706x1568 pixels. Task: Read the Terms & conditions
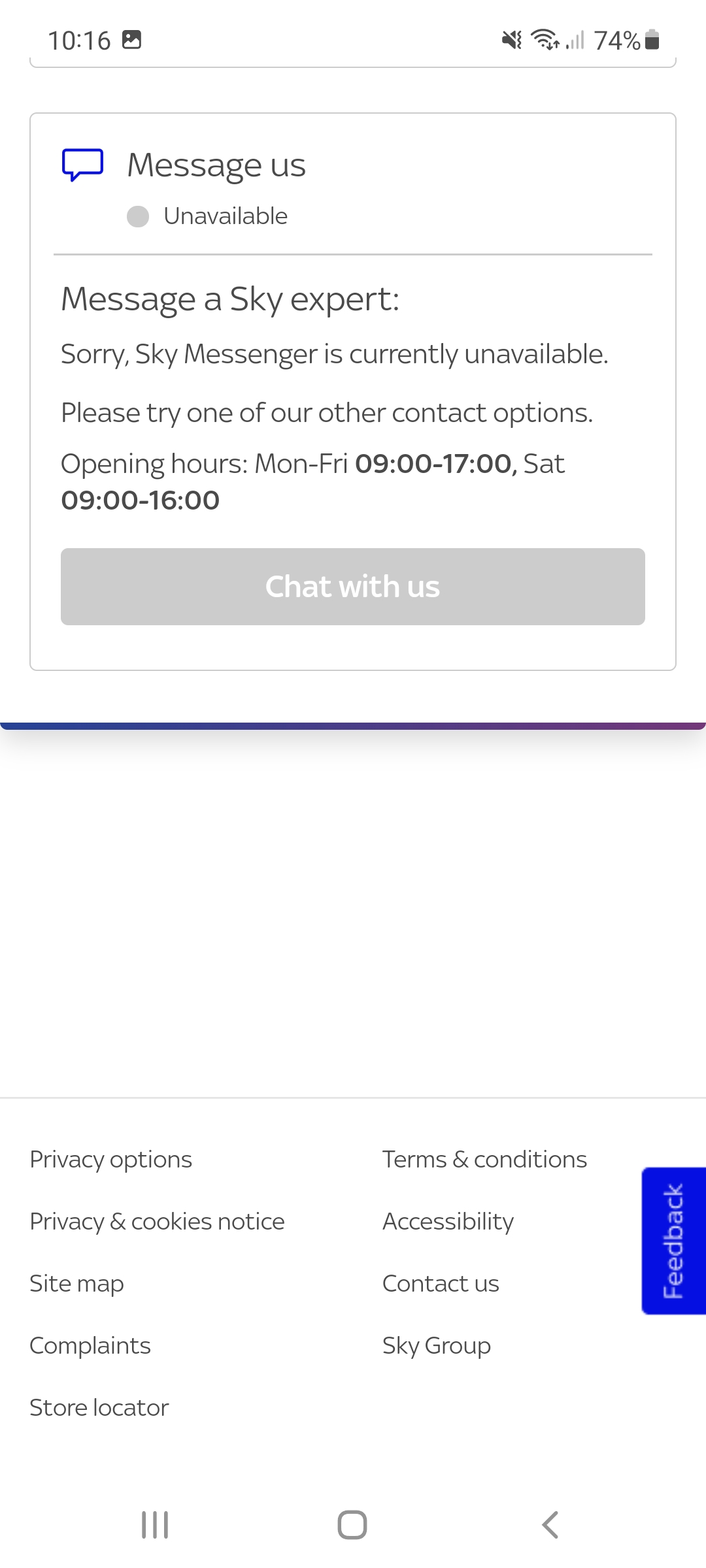click(x=484, y=1159)
